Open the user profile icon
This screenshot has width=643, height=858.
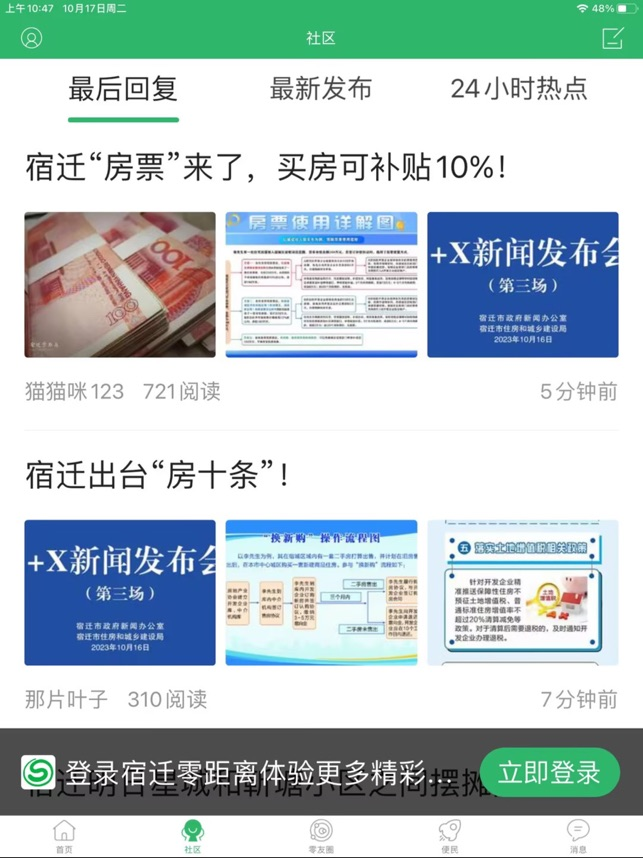point(32,38)
